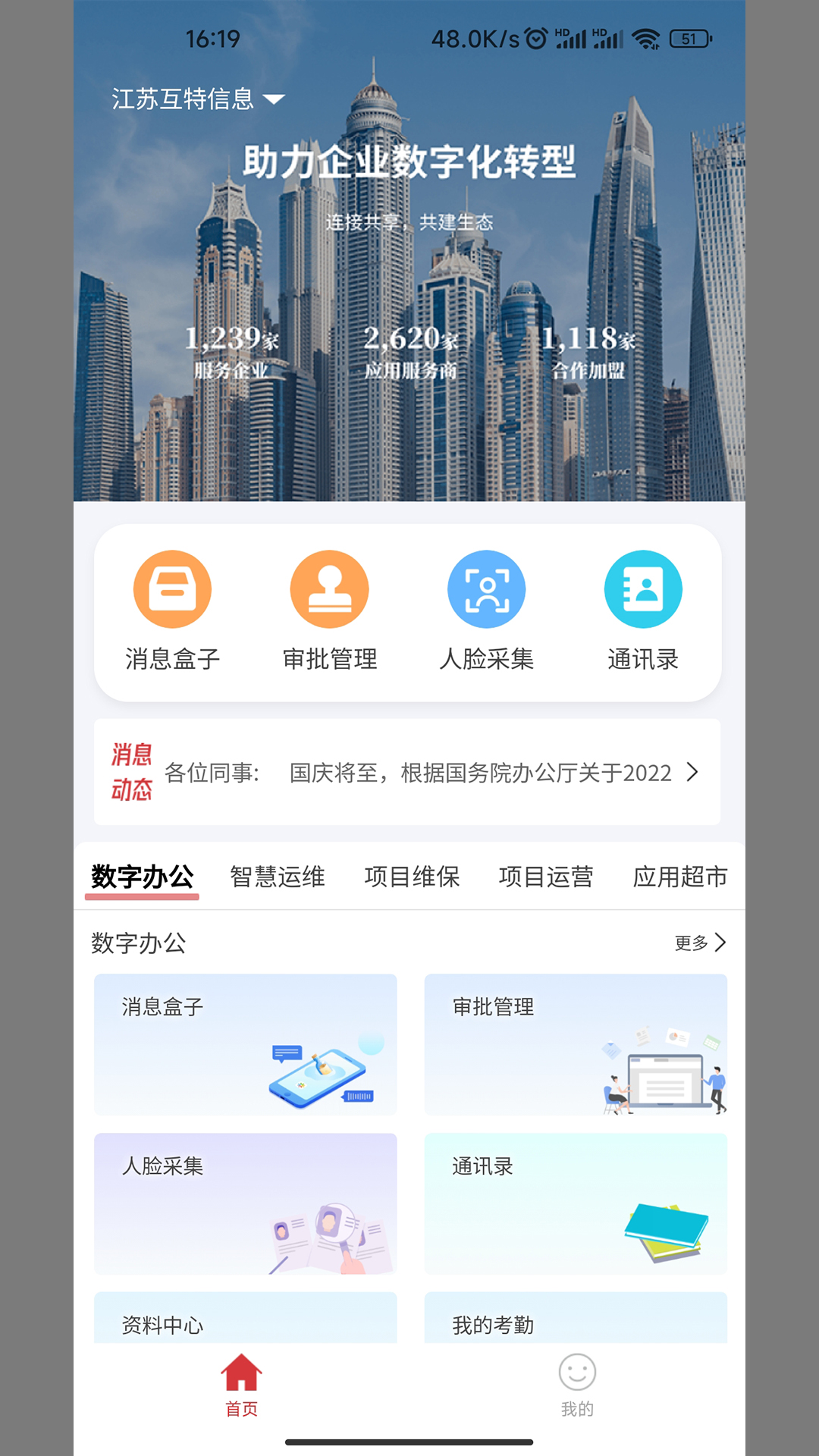Switch to 项目运营
The height and width of the screenshot is (1456, 819).
548,876
